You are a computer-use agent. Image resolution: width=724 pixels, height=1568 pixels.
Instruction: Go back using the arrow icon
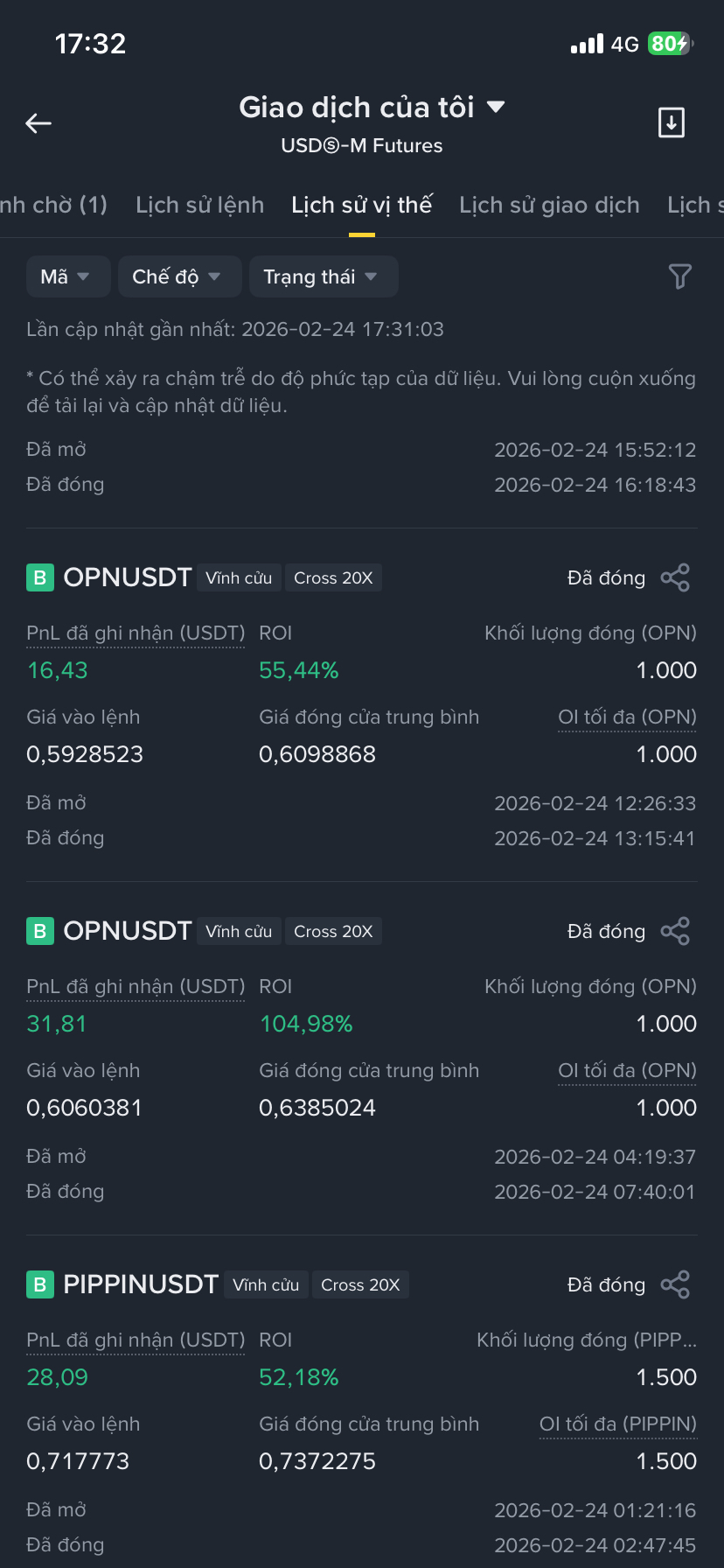(x=38, y=123)
